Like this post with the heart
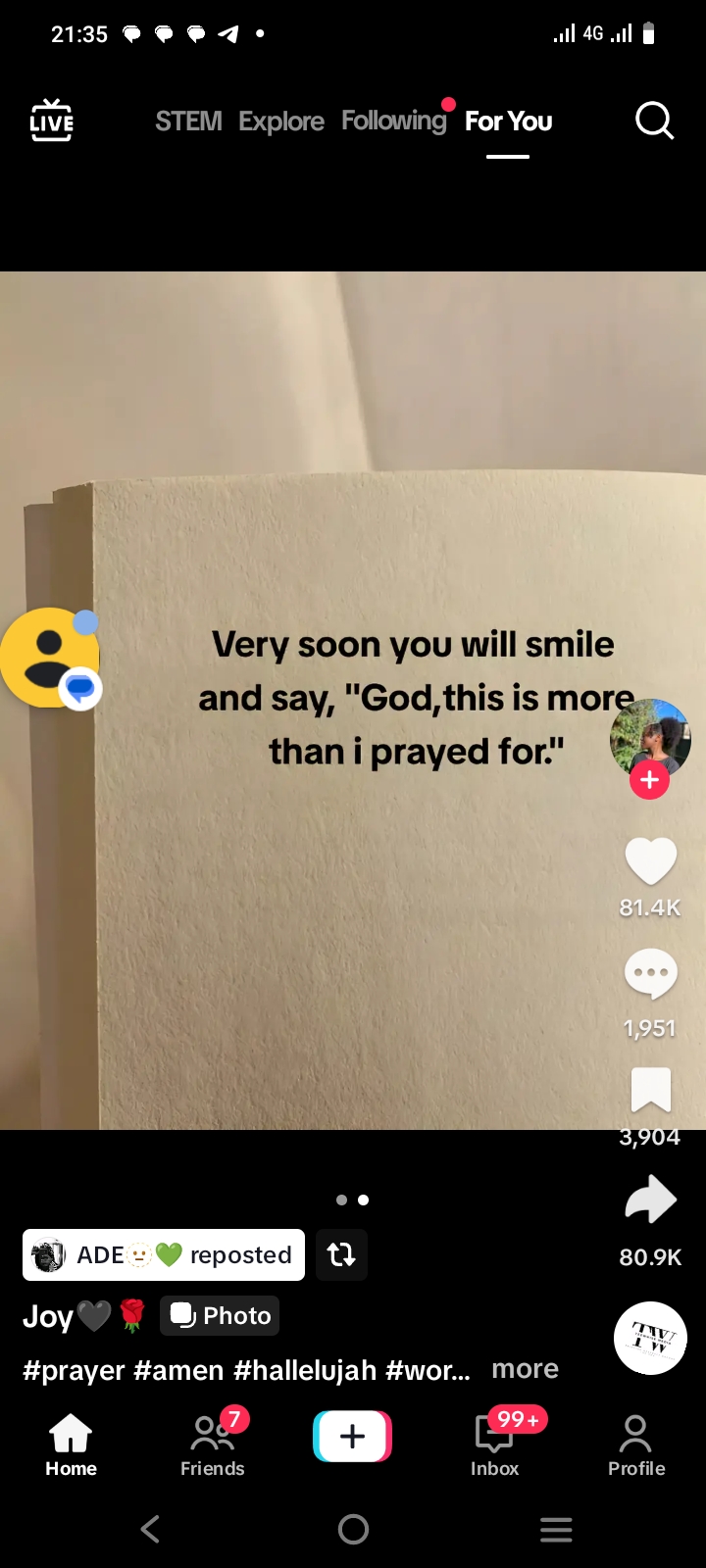This screenshot has width=706, height=1568. pyautogui.click(x=650, y=861)
